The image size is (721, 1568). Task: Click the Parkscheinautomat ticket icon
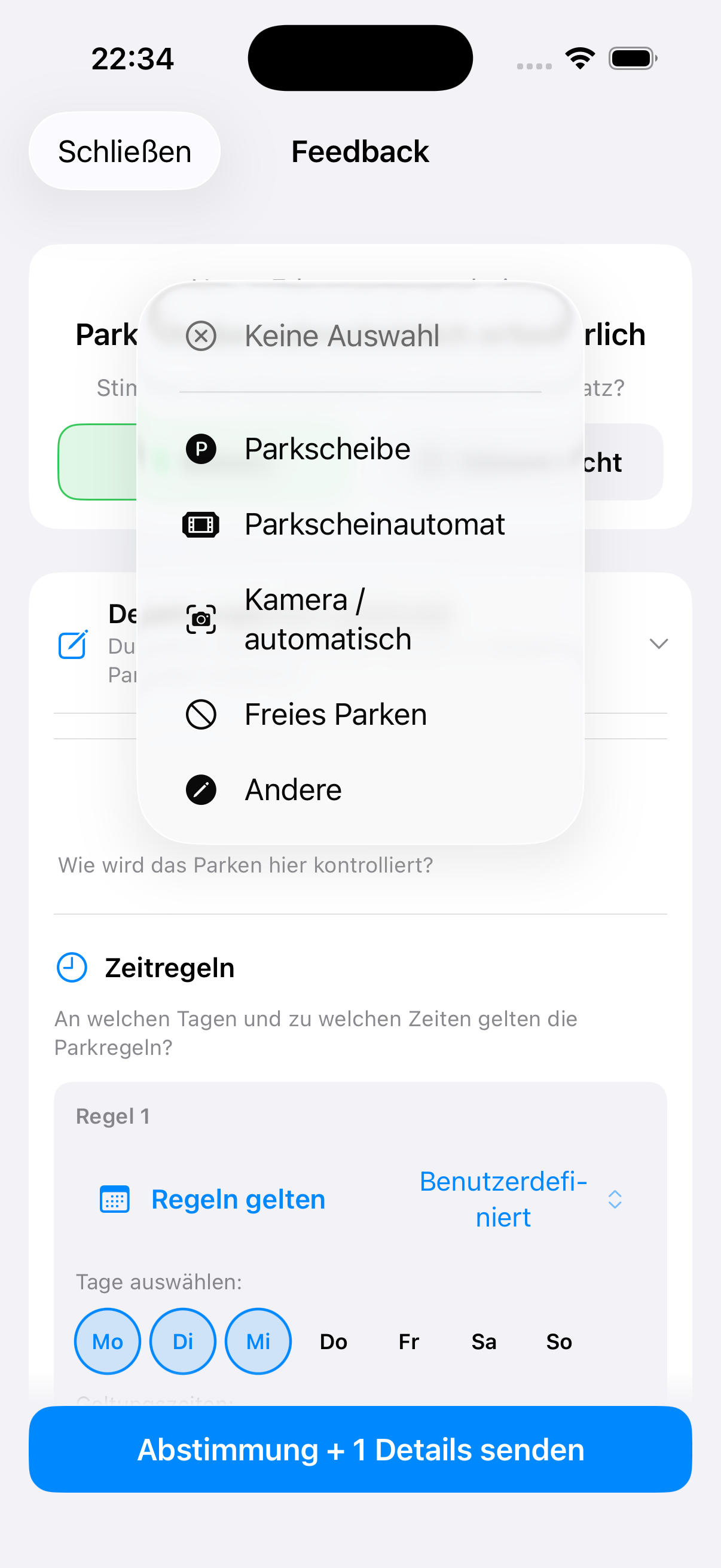point(201,524)
